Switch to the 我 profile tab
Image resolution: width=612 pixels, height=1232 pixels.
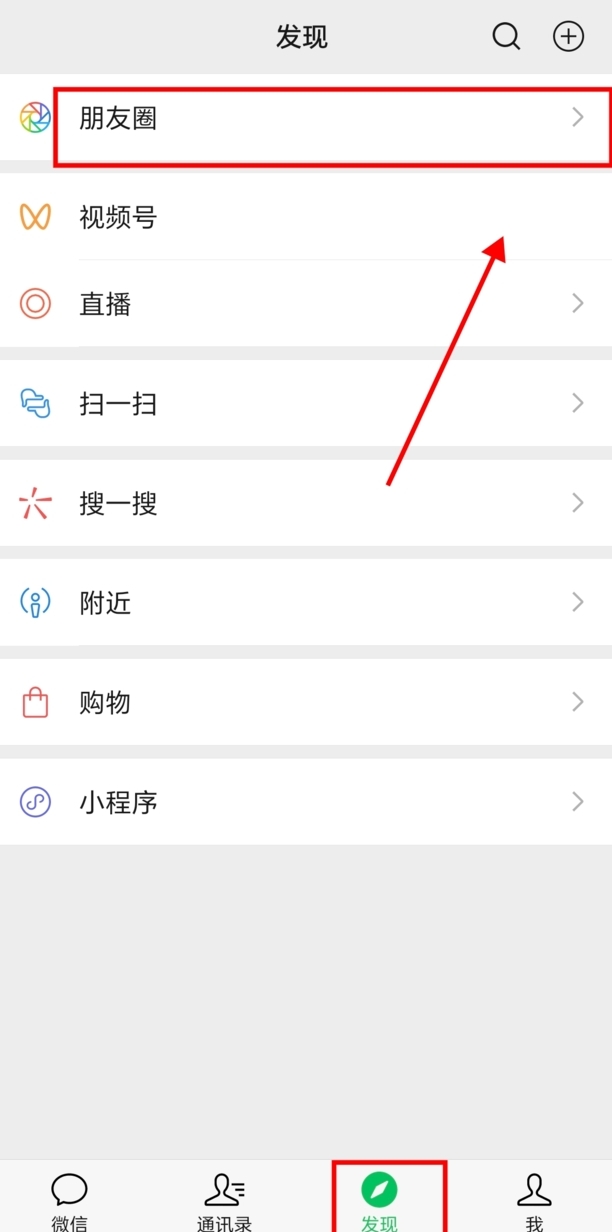point(534,1198)
